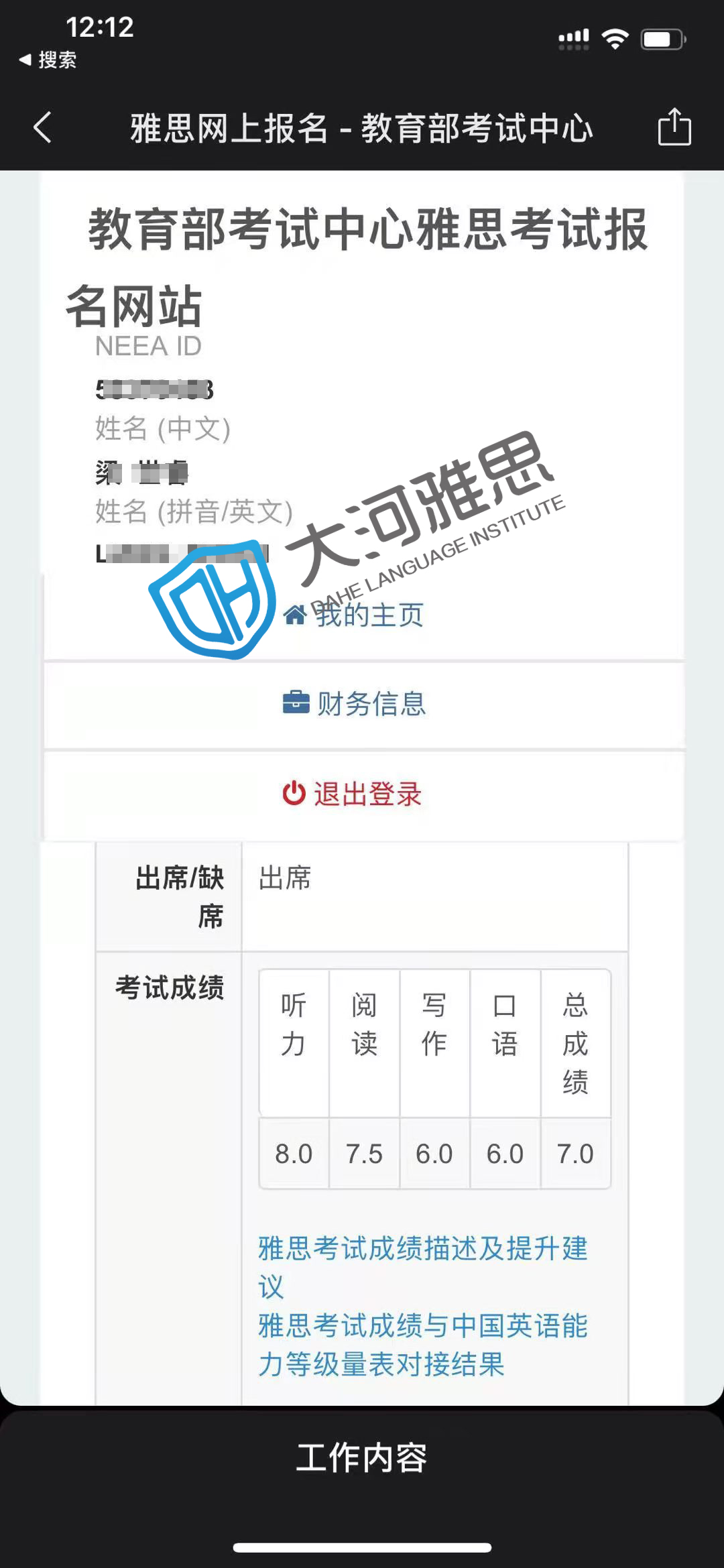Tap 退出登录 to log out
Viewport: 724px width, 1568px height.
(x=353, y=794)
